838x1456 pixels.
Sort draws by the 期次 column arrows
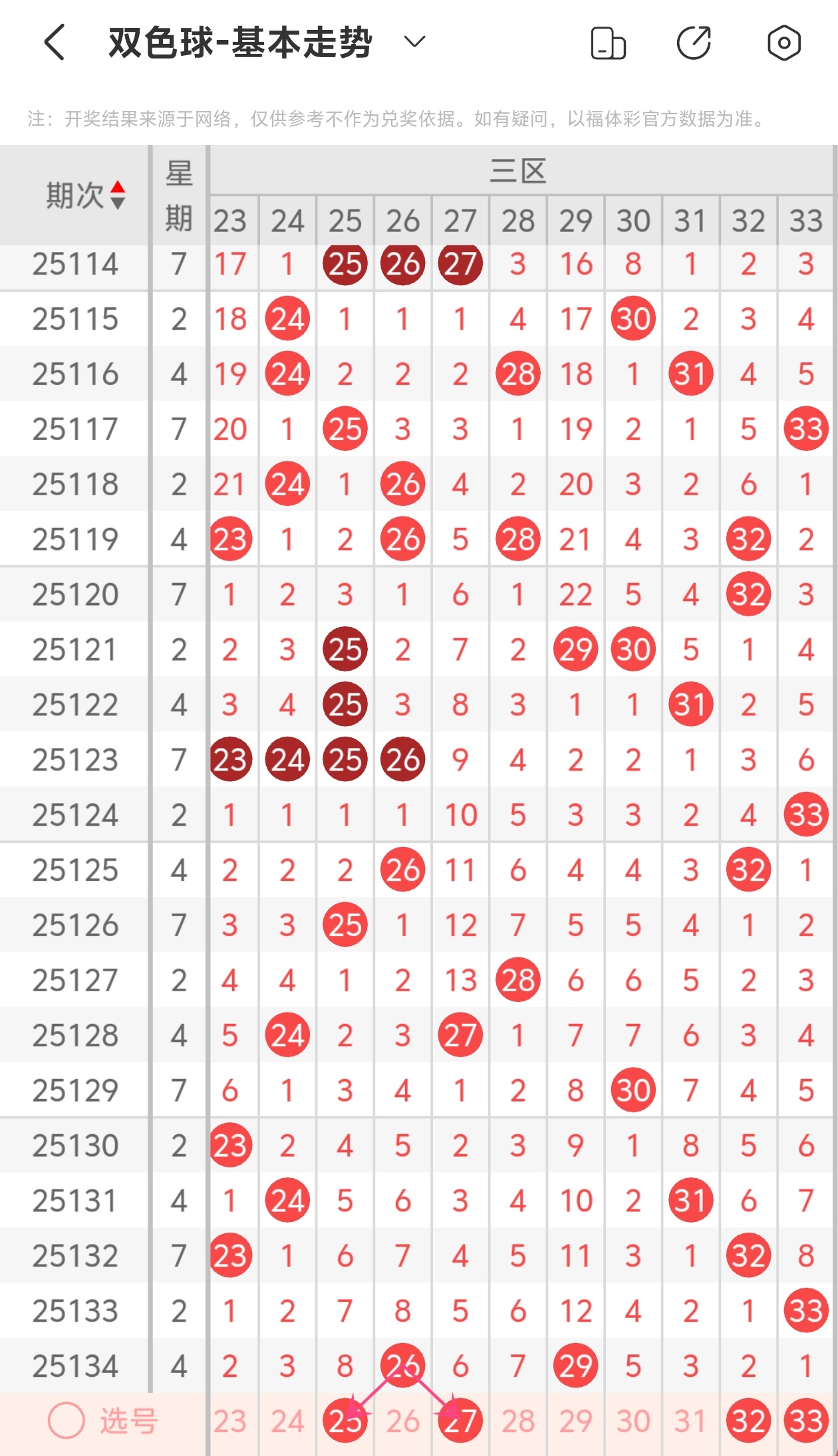(x=118, y=195)
